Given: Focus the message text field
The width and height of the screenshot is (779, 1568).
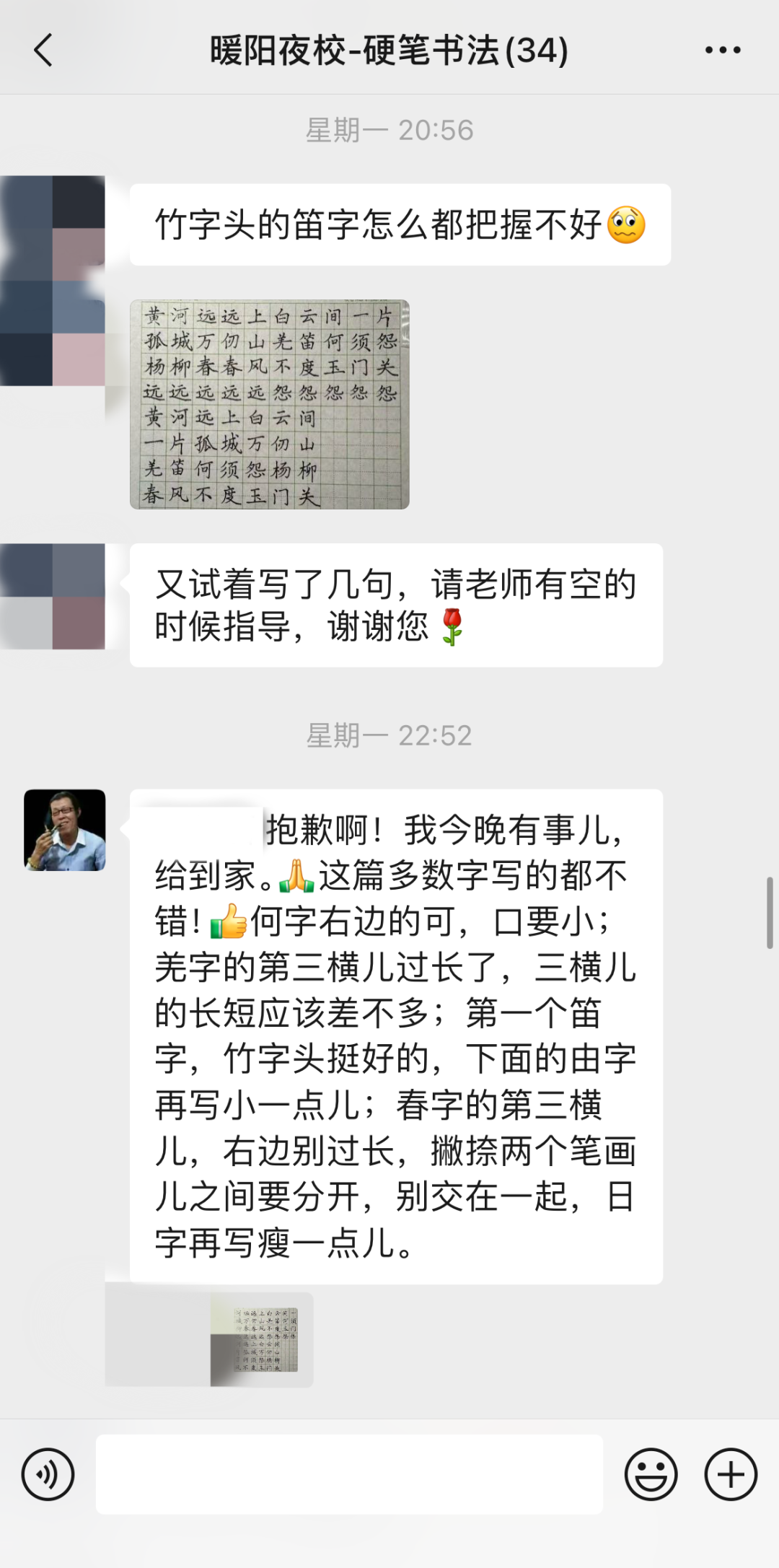Looking at the screenshot, I should [349, 1474].
